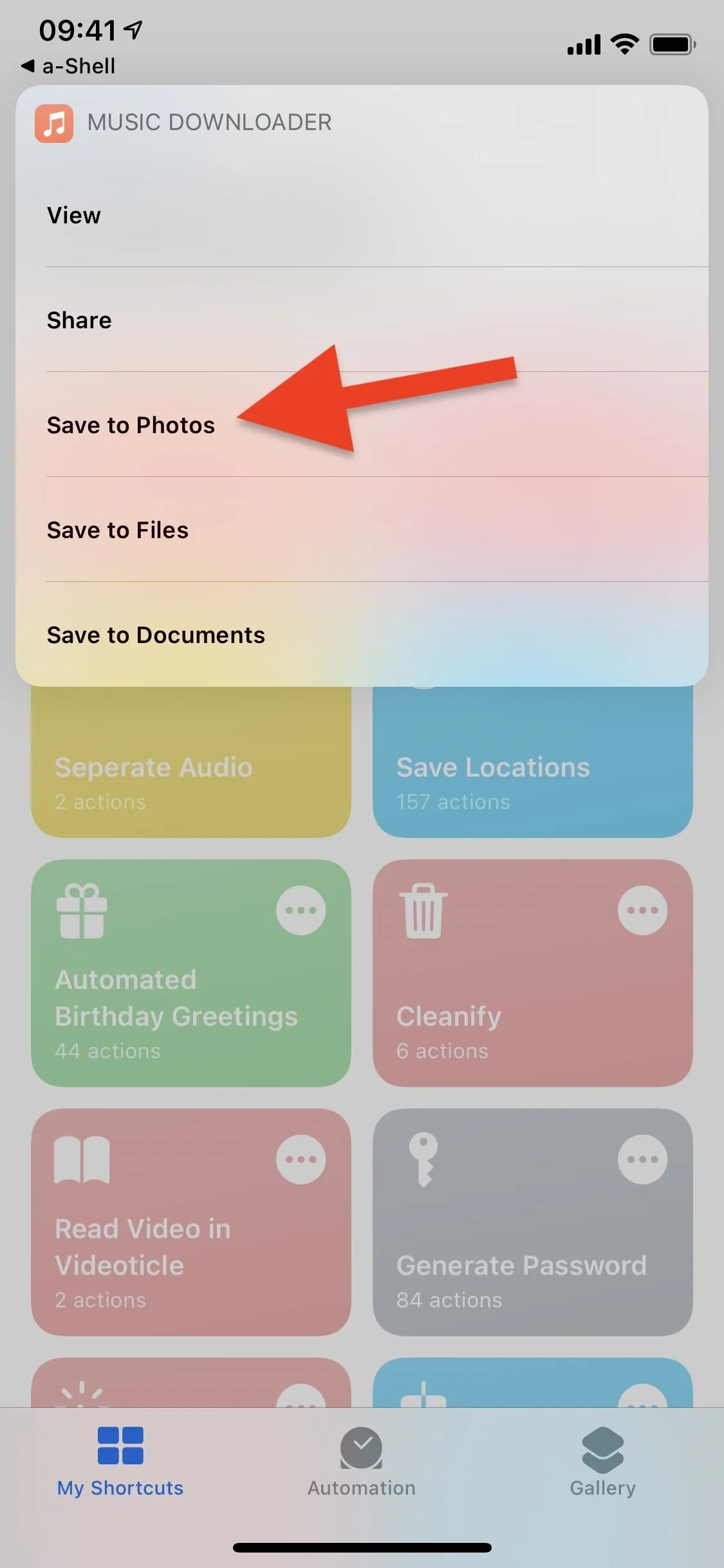This screenshot has width=724, height=1568.
Task: Open Cleanify's three-dot options
Action: (642, 910)
